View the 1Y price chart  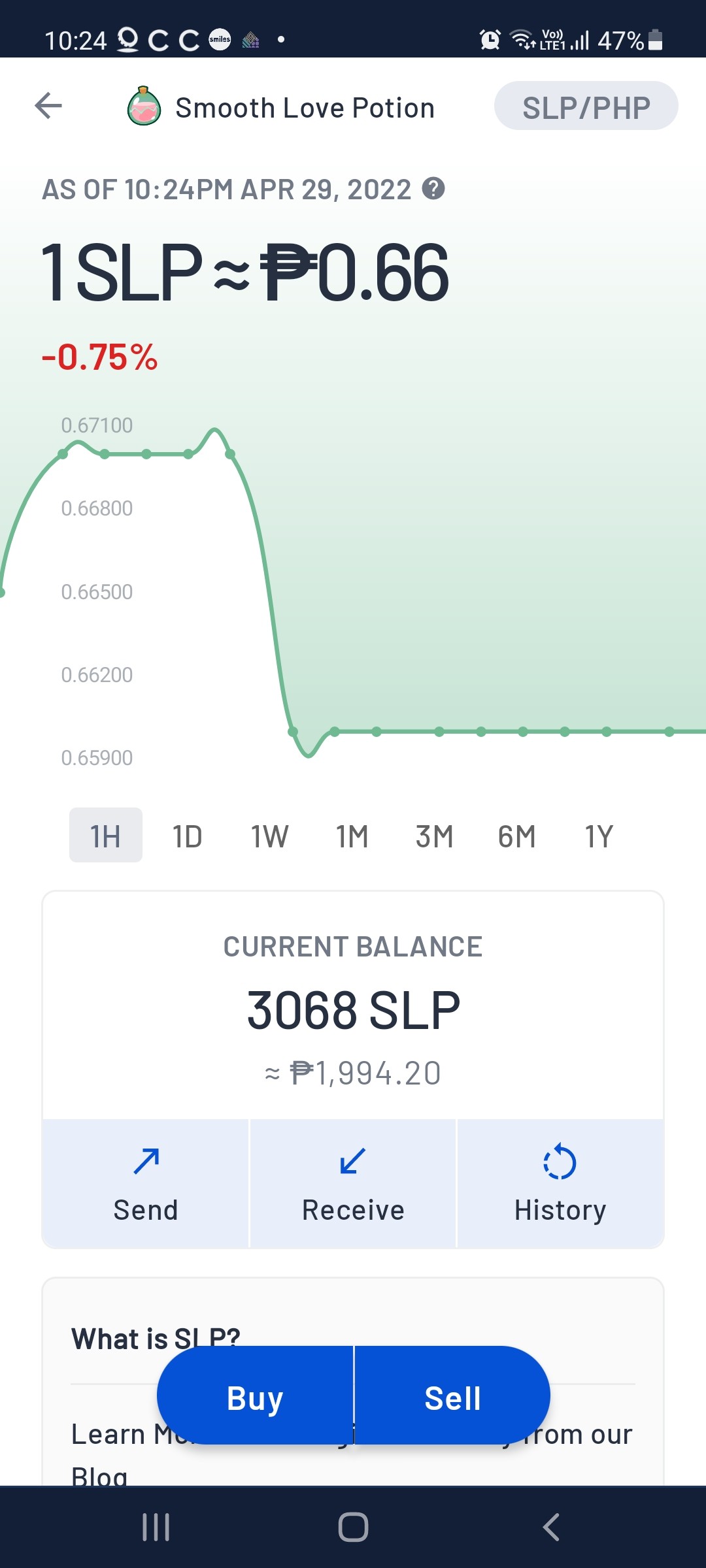point(599,836)
